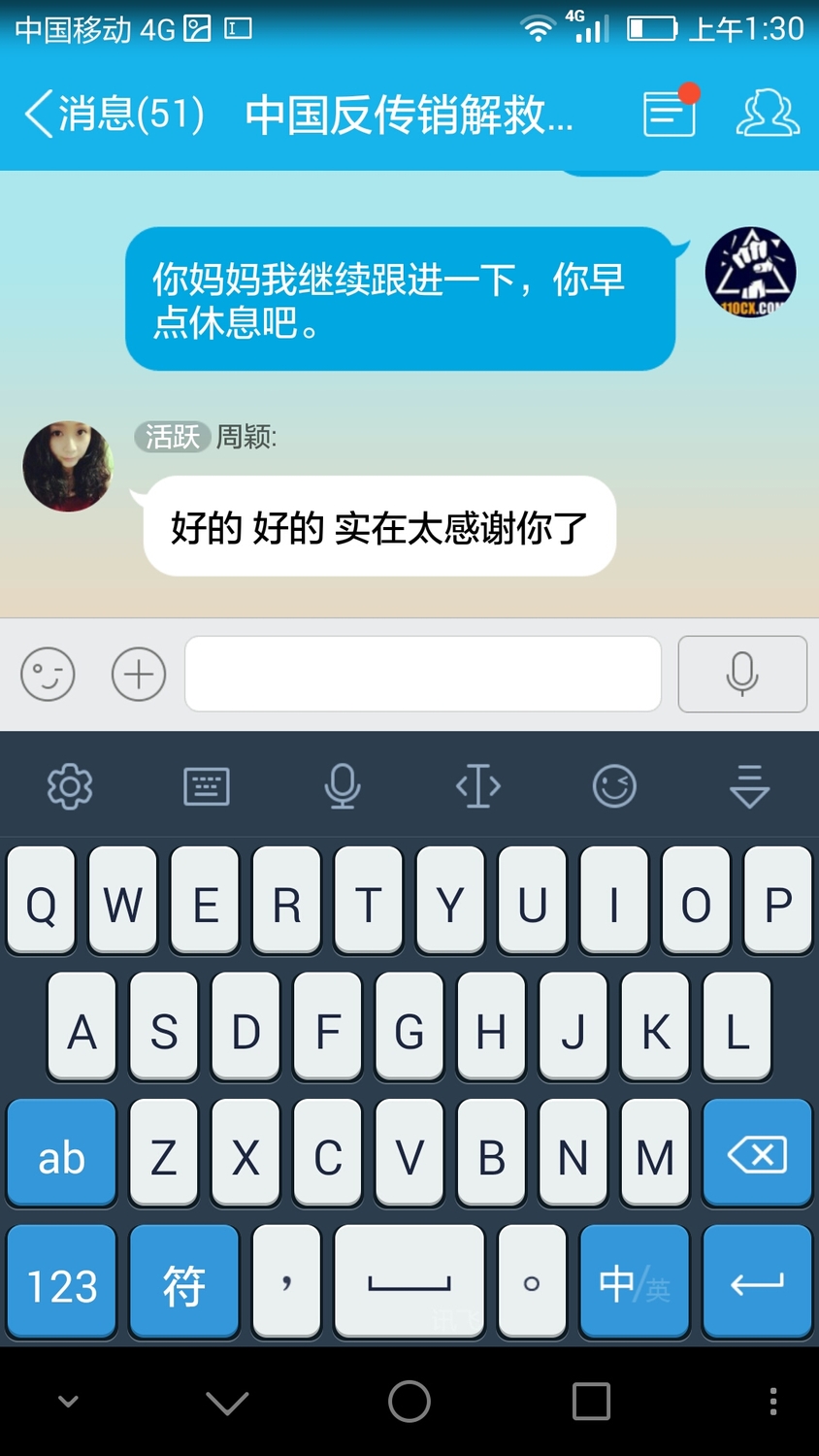Open 周颖's profile avatar
Viewport: 819px width, 1456px height.
click(68, 467)
